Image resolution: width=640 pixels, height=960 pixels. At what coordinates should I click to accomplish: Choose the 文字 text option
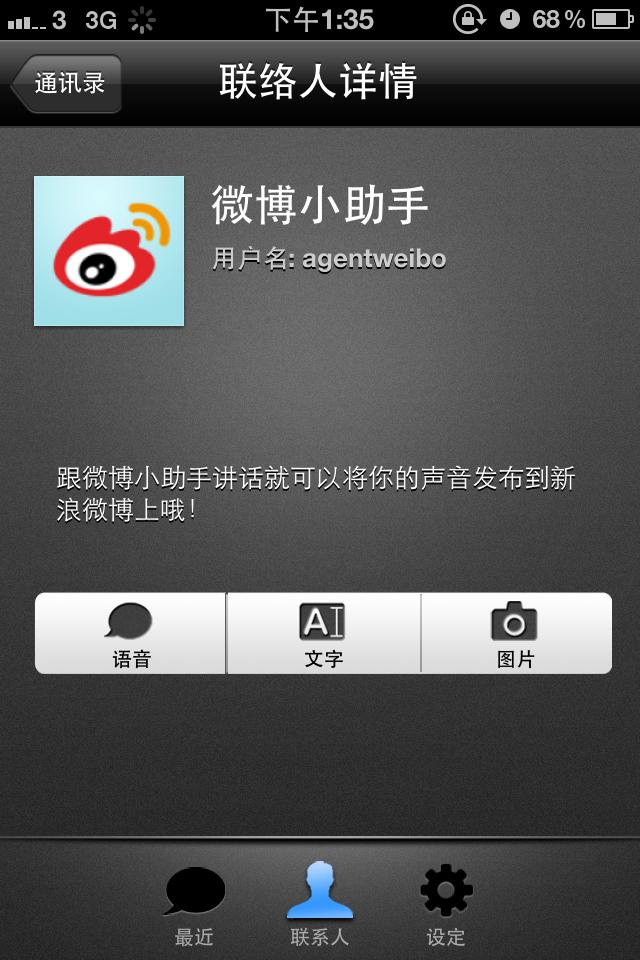pos(323,633)
